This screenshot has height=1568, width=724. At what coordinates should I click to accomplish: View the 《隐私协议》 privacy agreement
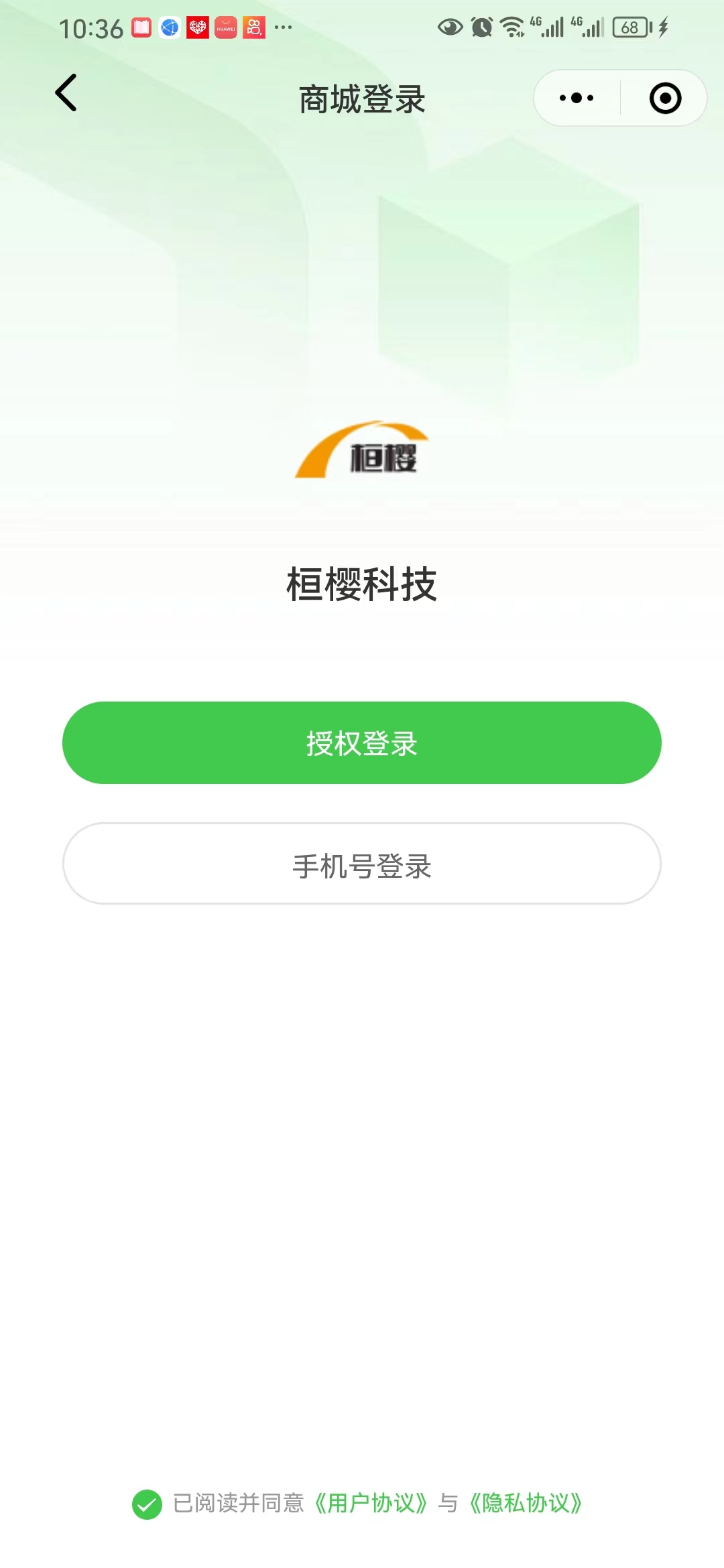pos(526,1504)
